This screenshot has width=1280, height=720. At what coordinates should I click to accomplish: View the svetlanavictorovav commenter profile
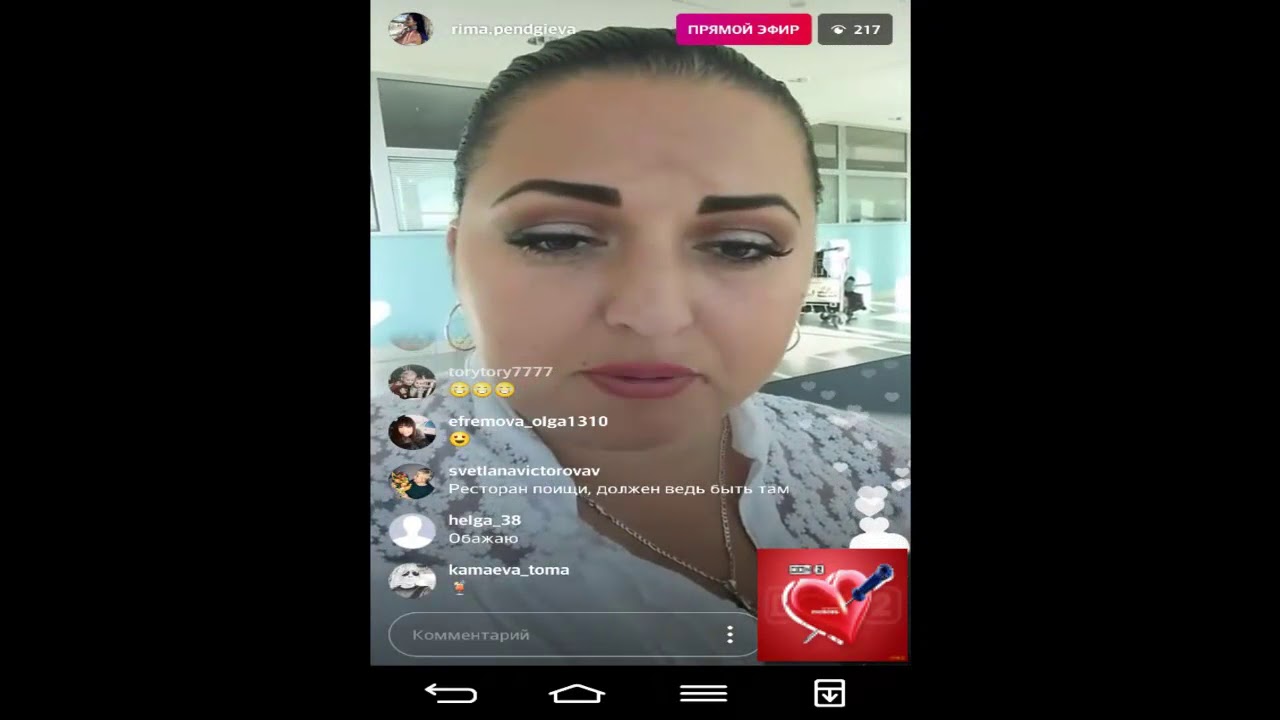(x=412, y=481)
